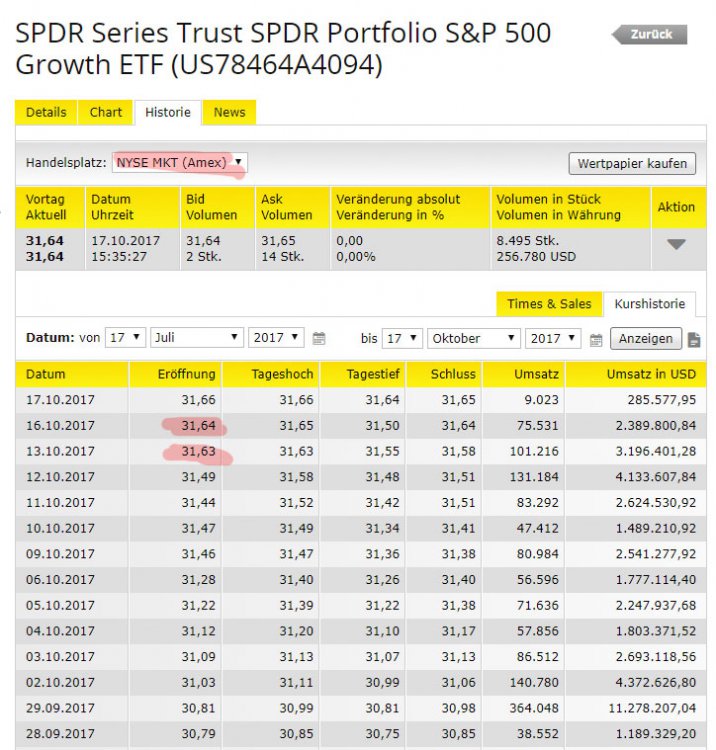The width and height of the screenshot is (716, 750).
Task: Open the Juli start month dropdown
Action: 196,338
